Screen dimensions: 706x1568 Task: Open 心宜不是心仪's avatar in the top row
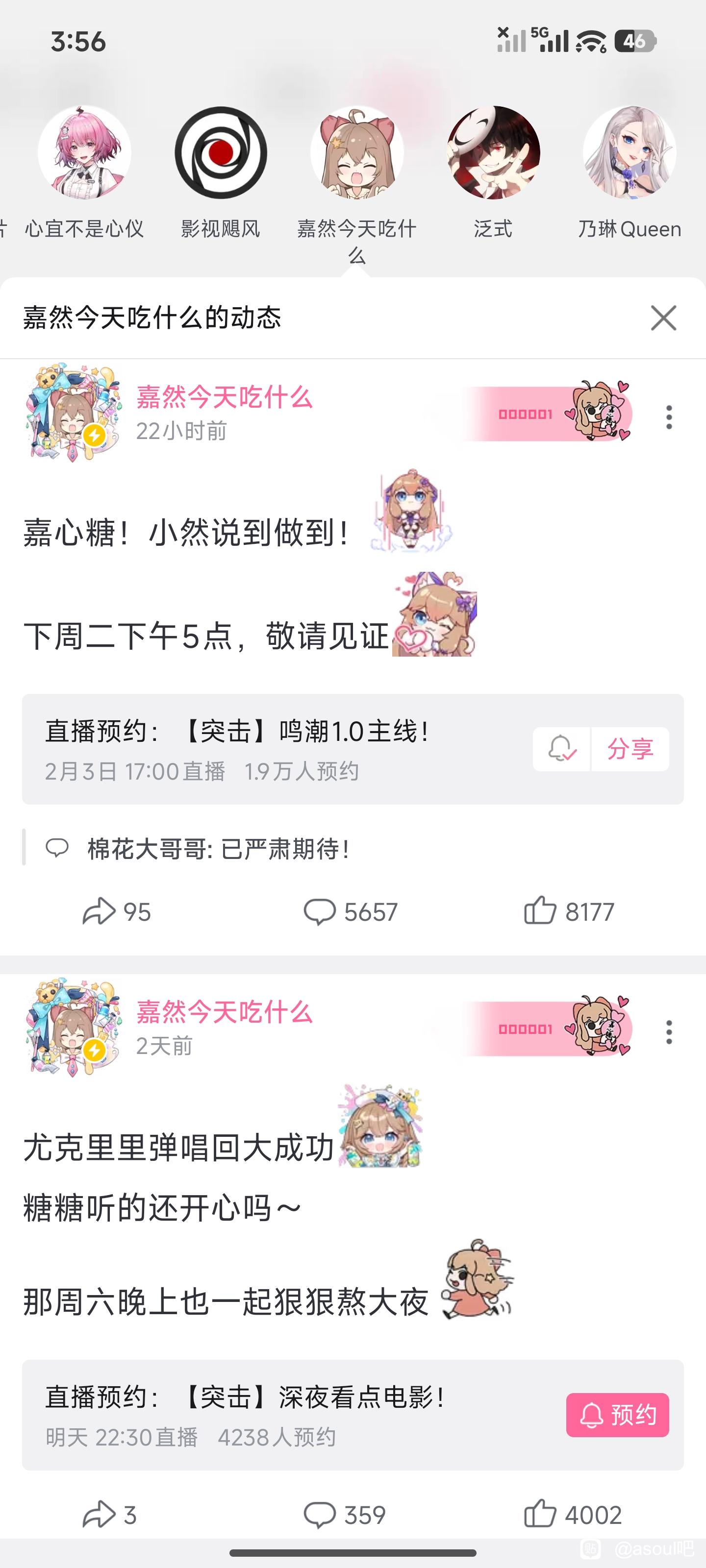(84, 153)
